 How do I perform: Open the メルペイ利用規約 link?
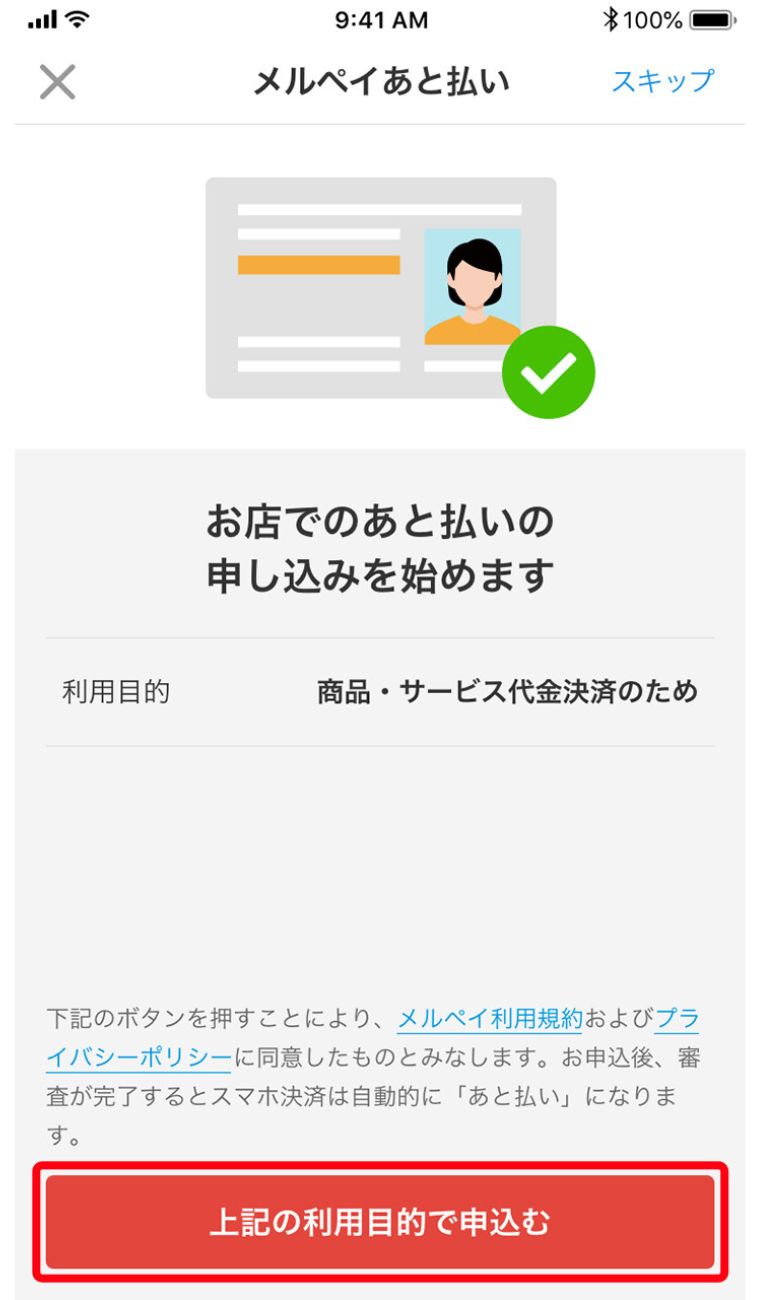[x=490, y=1019]
